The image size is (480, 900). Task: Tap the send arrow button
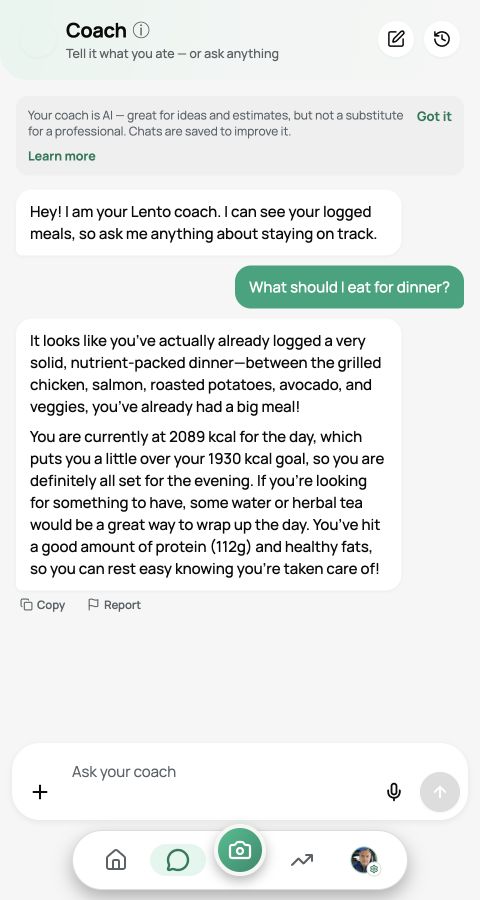(440, 792)
